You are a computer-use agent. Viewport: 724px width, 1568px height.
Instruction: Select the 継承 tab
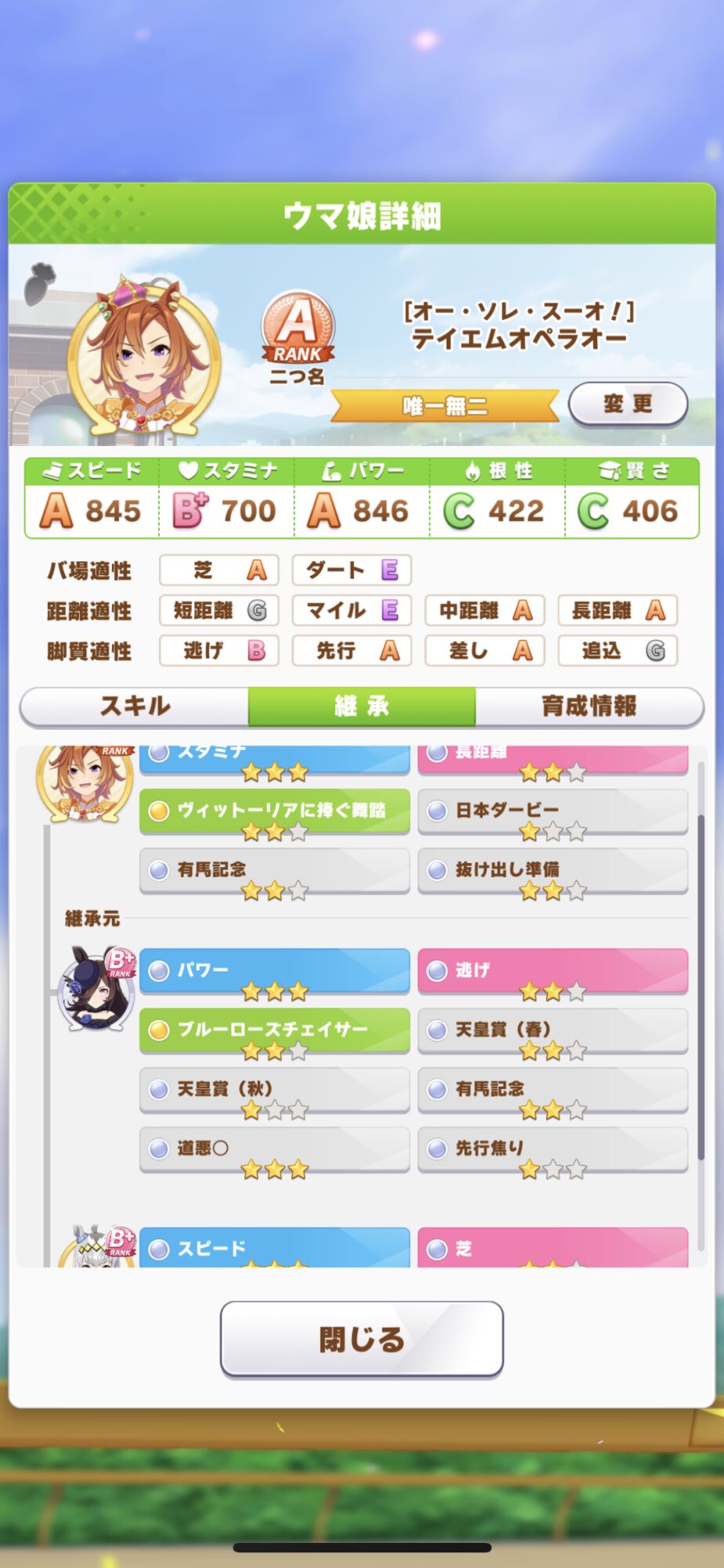click(361, 706)
